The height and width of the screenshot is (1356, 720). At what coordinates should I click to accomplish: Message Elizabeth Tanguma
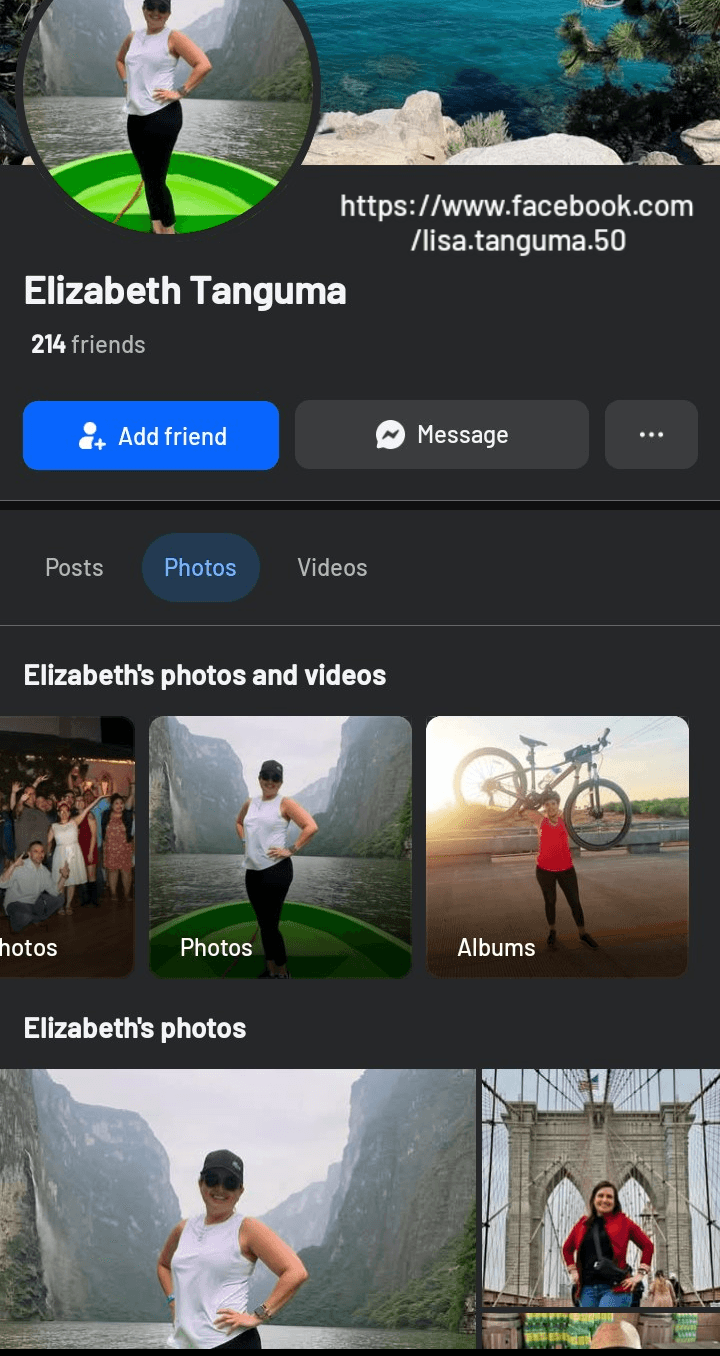441,435
